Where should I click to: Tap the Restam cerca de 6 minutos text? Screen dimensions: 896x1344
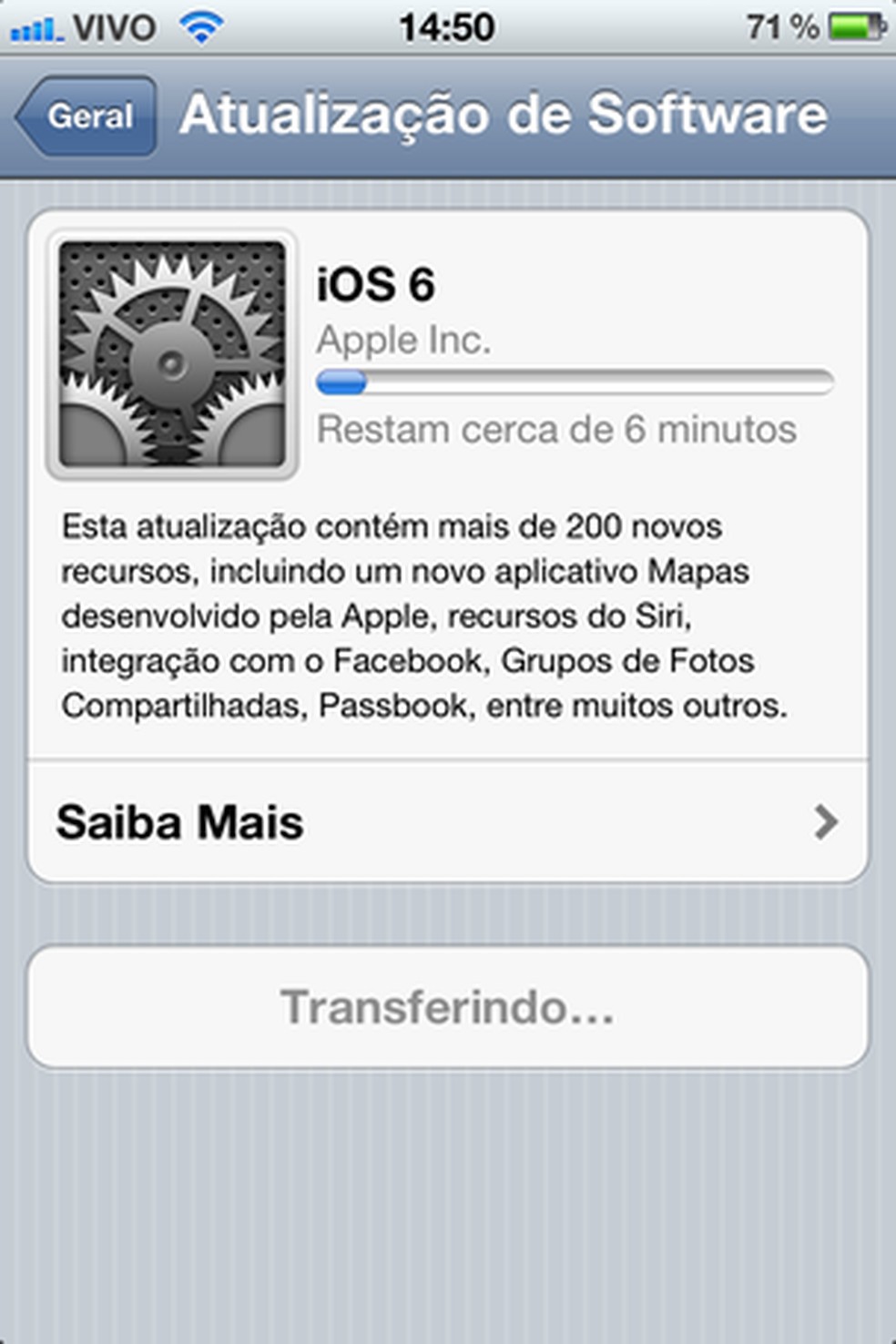click(x=556, y=429)
